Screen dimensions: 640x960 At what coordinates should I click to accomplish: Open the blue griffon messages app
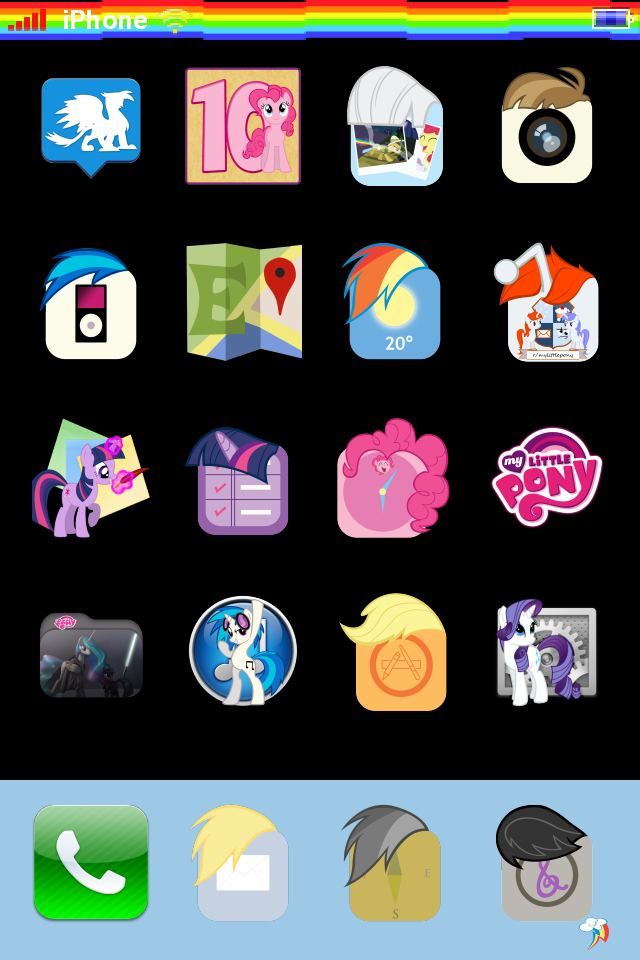click(x=91, y=127)
